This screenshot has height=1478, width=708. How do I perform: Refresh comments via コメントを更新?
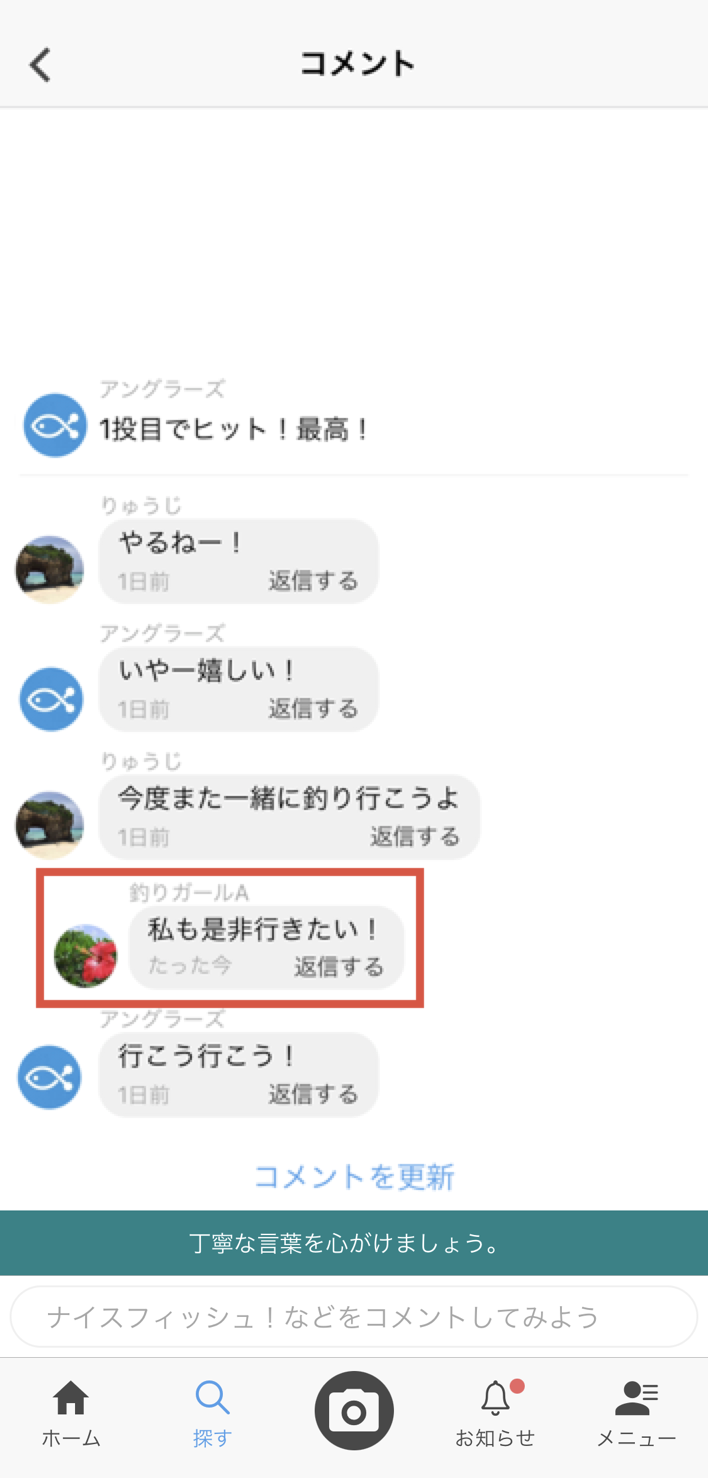pos(354,1176)
